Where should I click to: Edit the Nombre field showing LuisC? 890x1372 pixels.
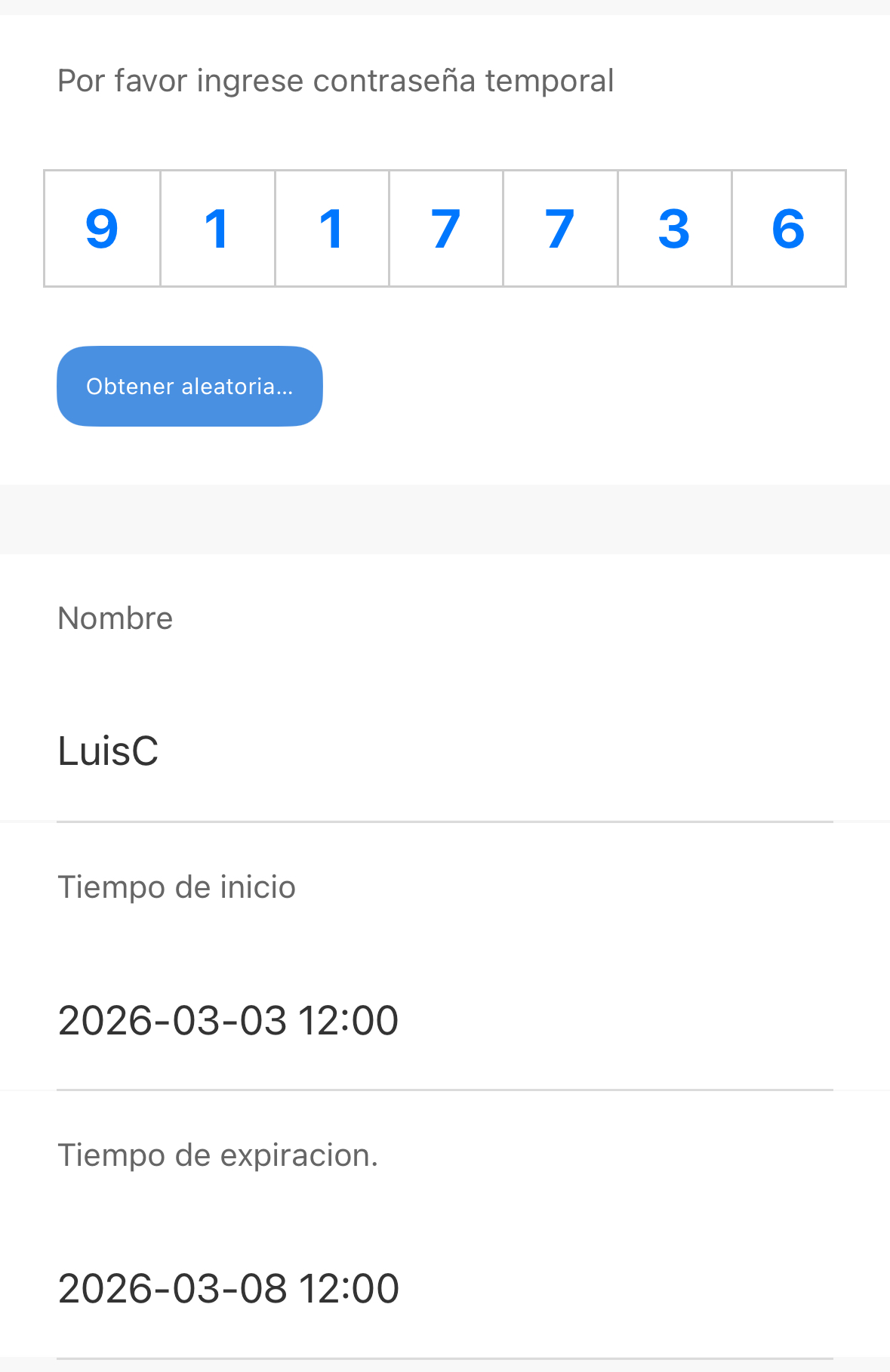(445, 751)
